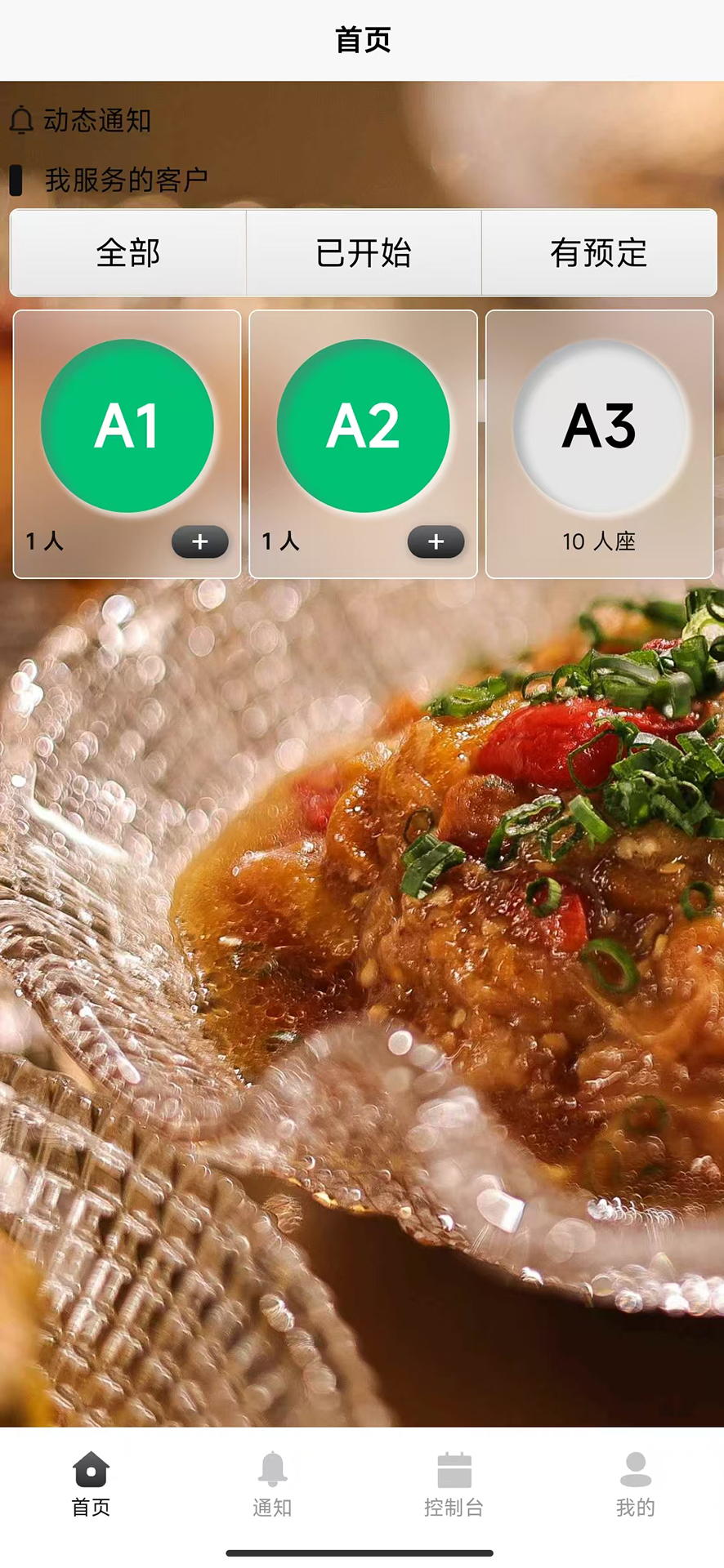Go to the 首页 tab
The width and height of the screenshot is (724, 1568).
(91, 1484)
